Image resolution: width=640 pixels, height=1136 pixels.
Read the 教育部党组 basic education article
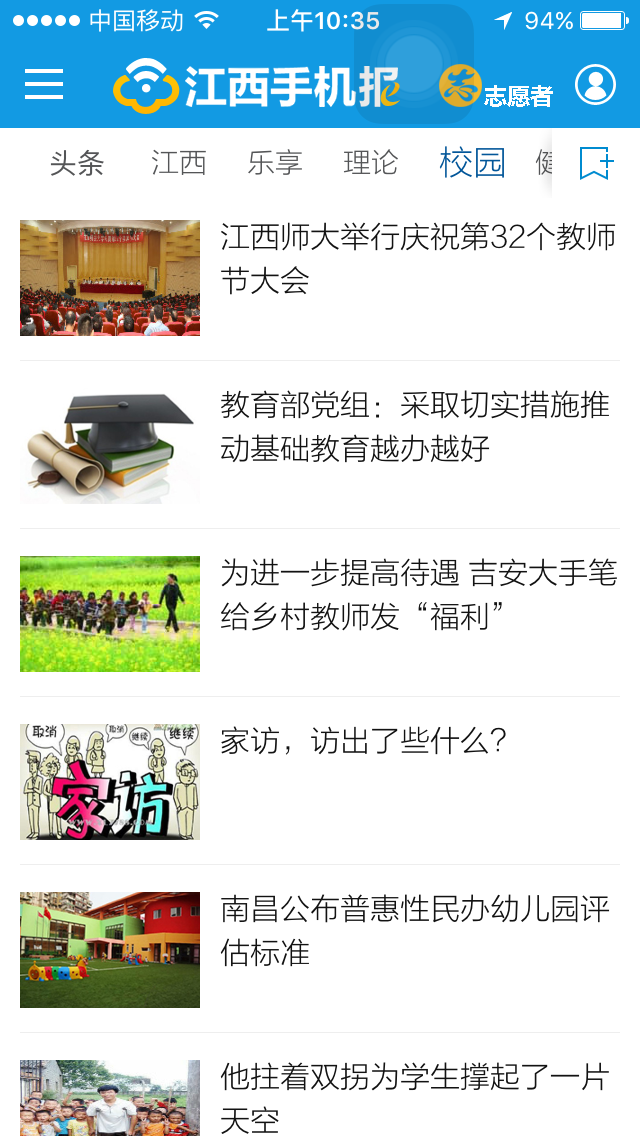[x=415, y=427]
